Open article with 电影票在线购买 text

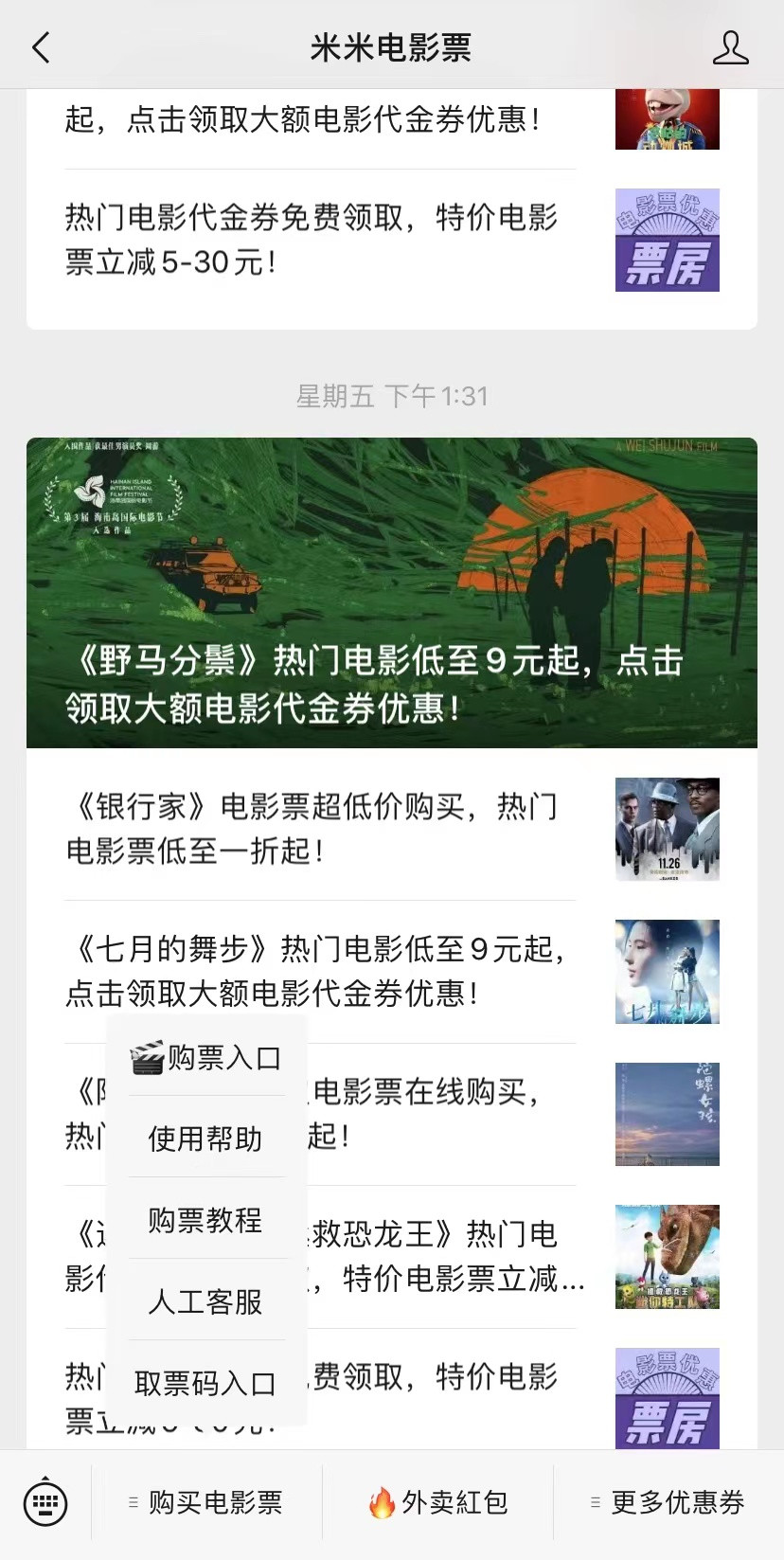click(x=445, y=1113)
